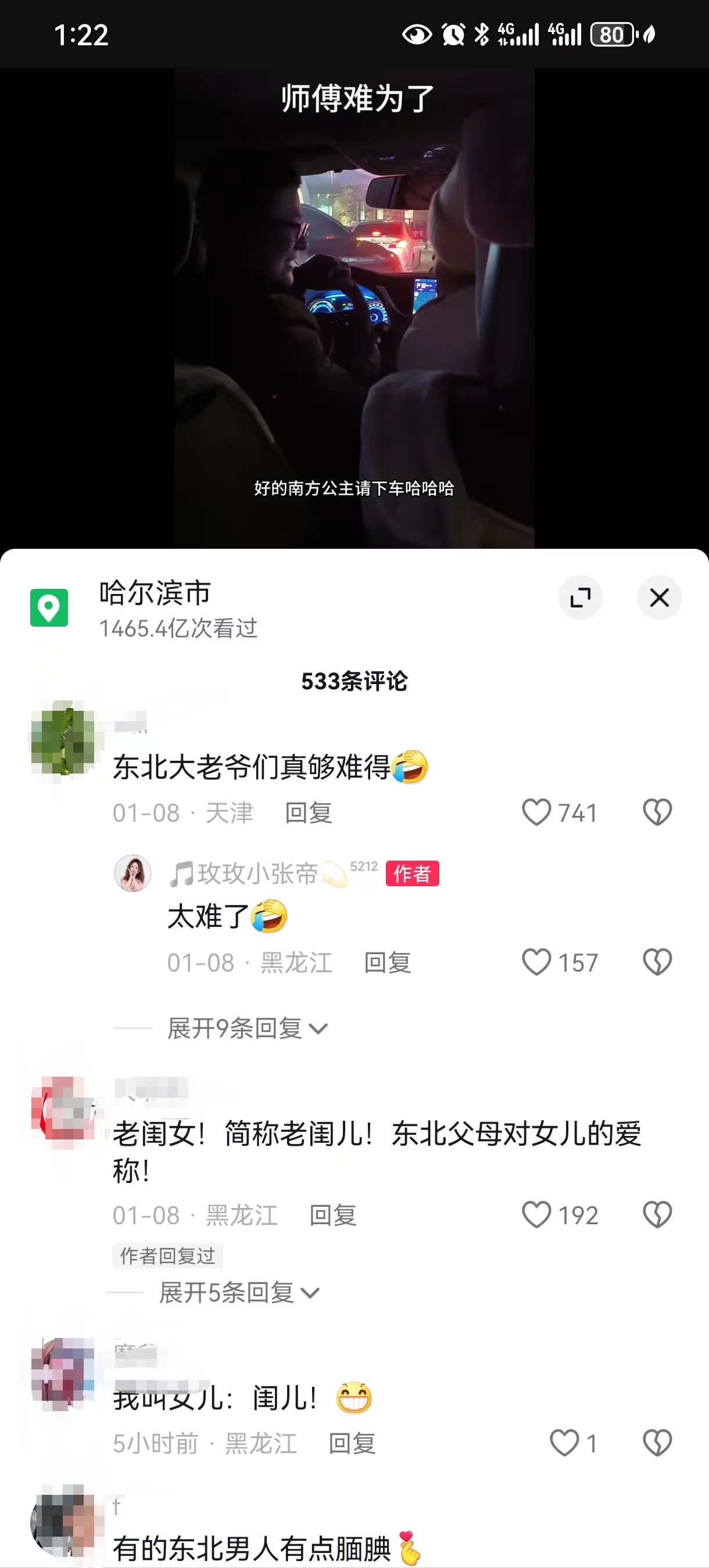This screenshot has width=709, height=1568.
Task: Open 玫玫小张帝 author profile avatar
Action: click(x=133, y=873)
